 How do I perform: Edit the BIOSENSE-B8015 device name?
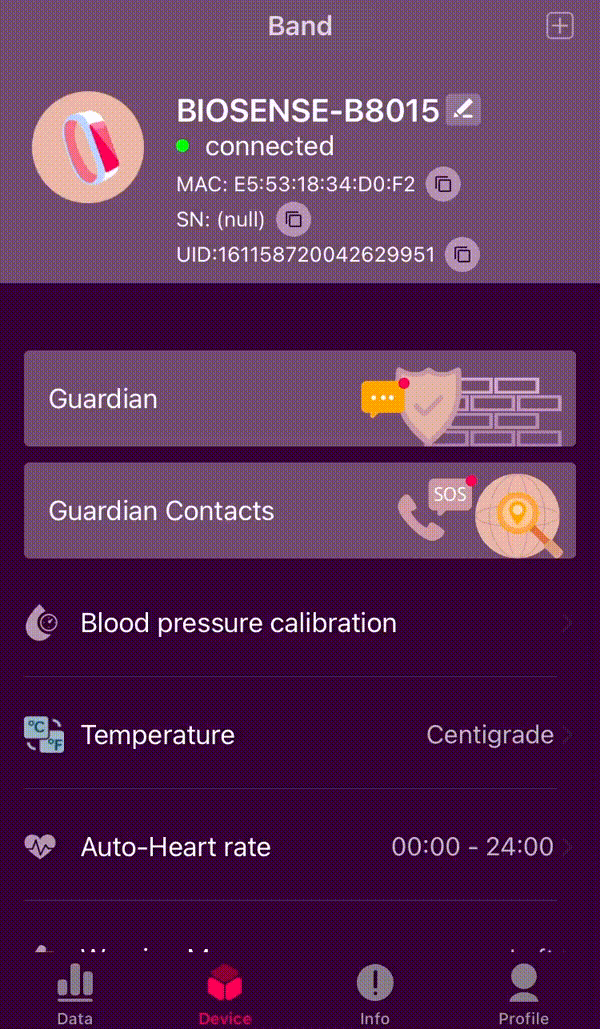pyautogui.click(x=463, y=109)
